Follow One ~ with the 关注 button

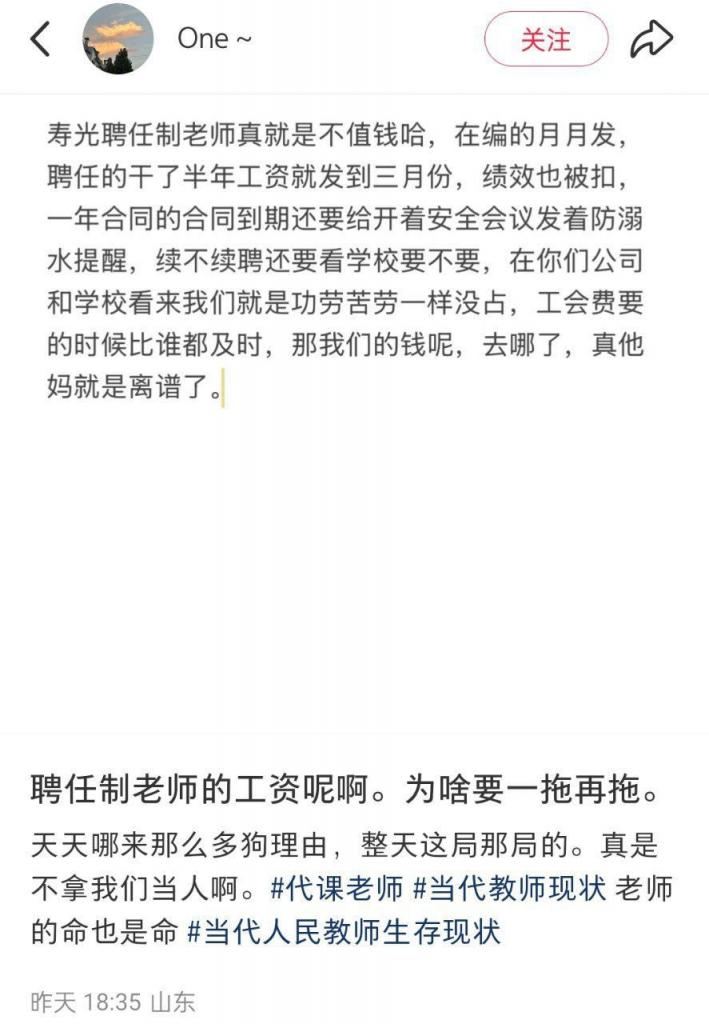(x=546, y=40)
